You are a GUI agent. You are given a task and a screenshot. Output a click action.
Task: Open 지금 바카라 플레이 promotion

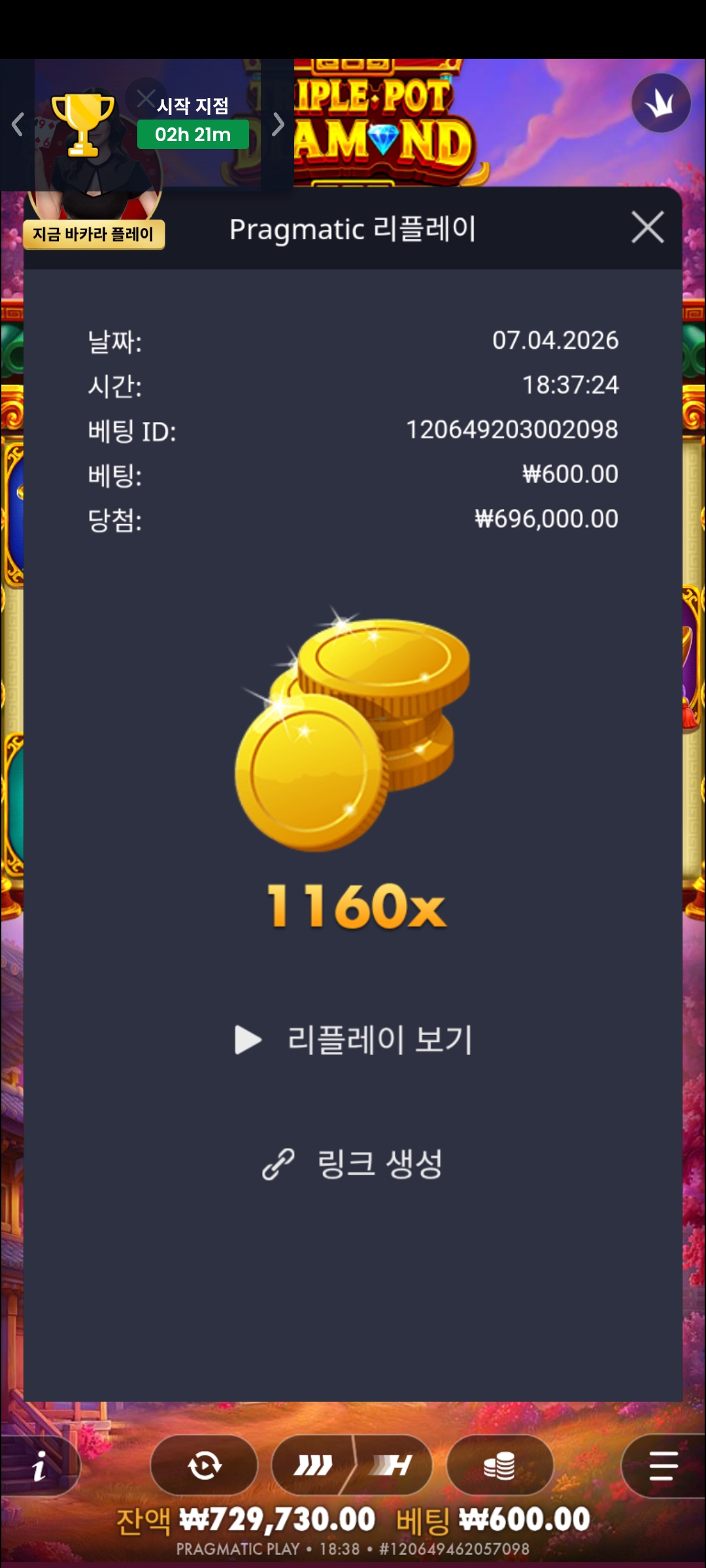pyautogui.click(x=93, y=234)
